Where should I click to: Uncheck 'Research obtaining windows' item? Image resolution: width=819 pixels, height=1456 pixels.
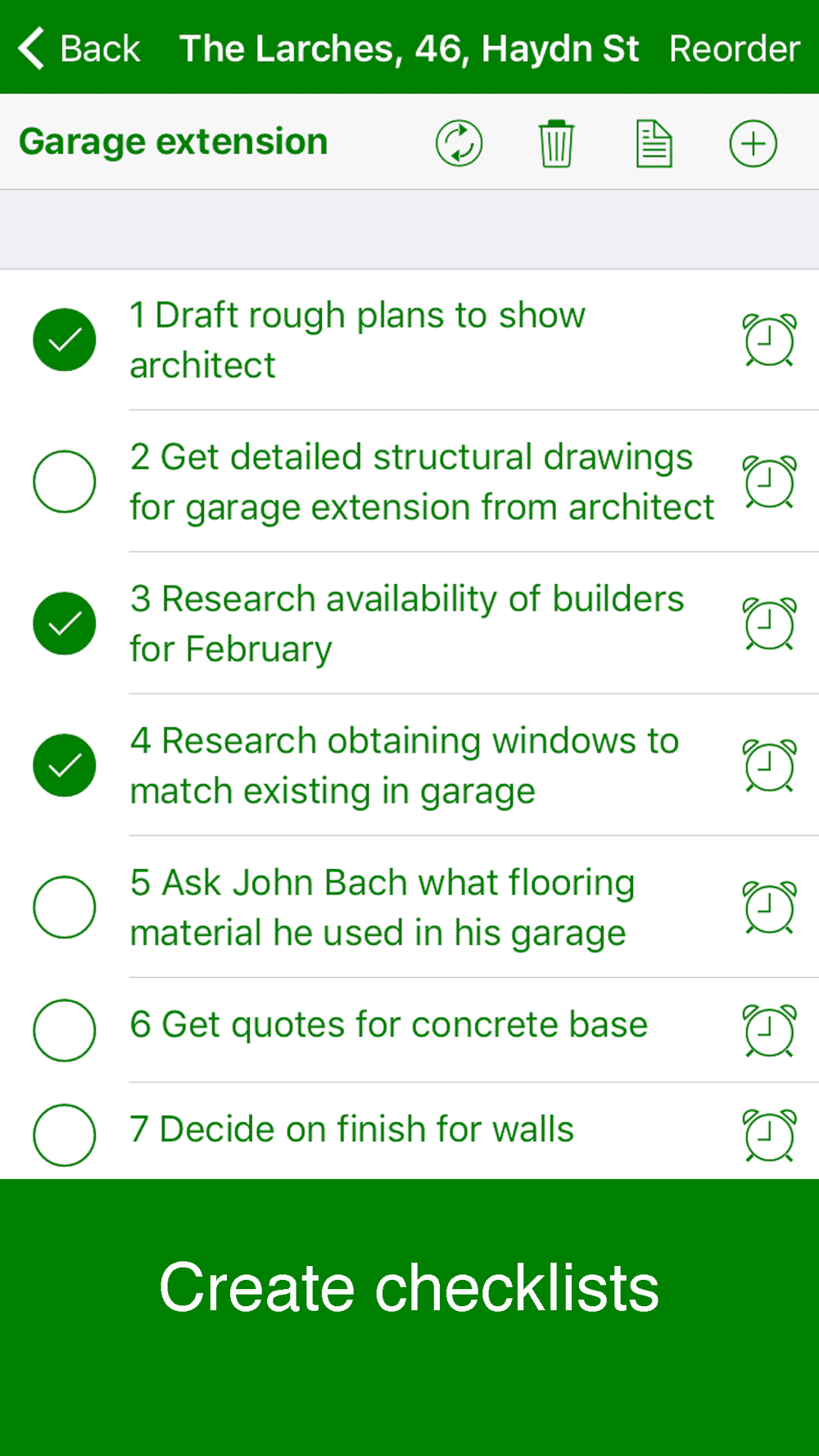pos(65,766)
